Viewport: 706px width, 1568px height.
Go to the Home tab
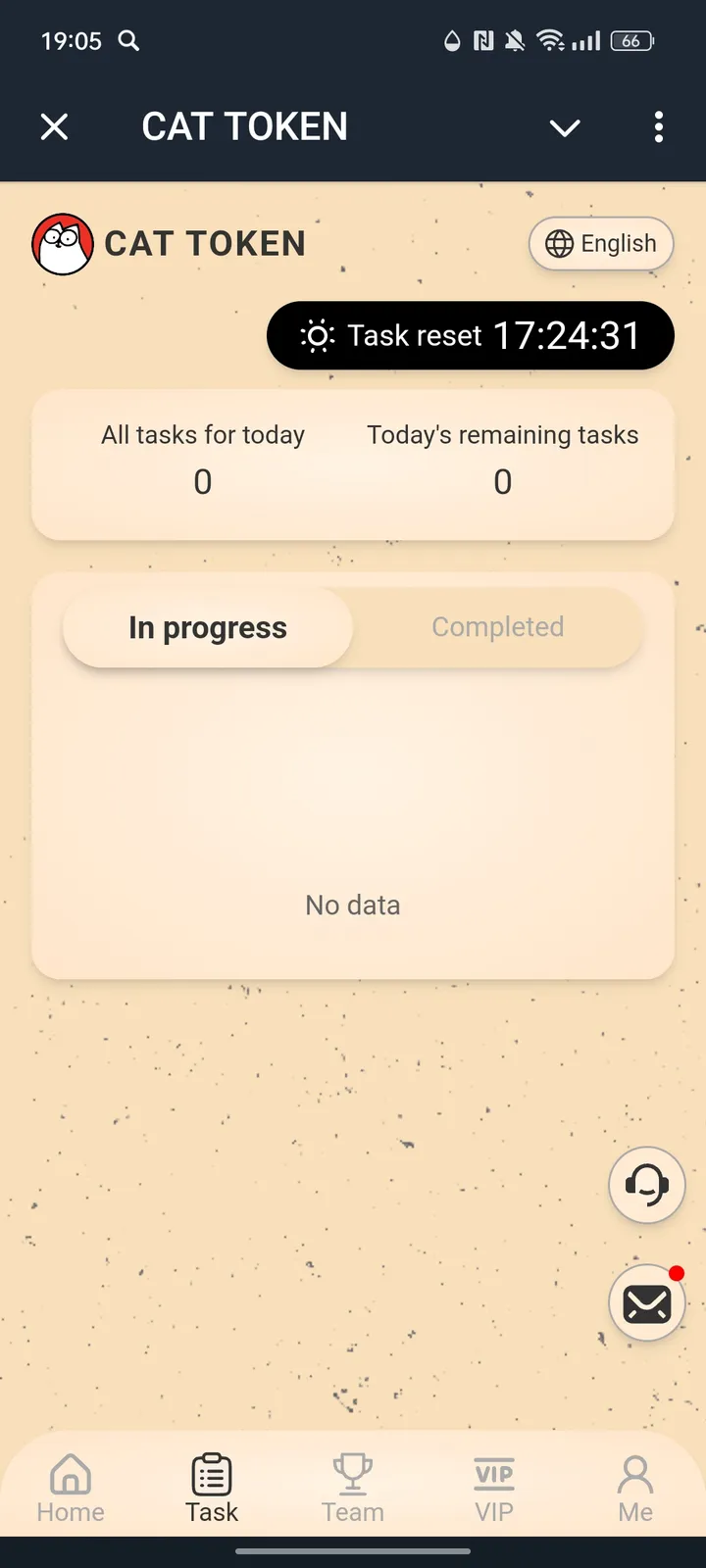[71, 1488]
